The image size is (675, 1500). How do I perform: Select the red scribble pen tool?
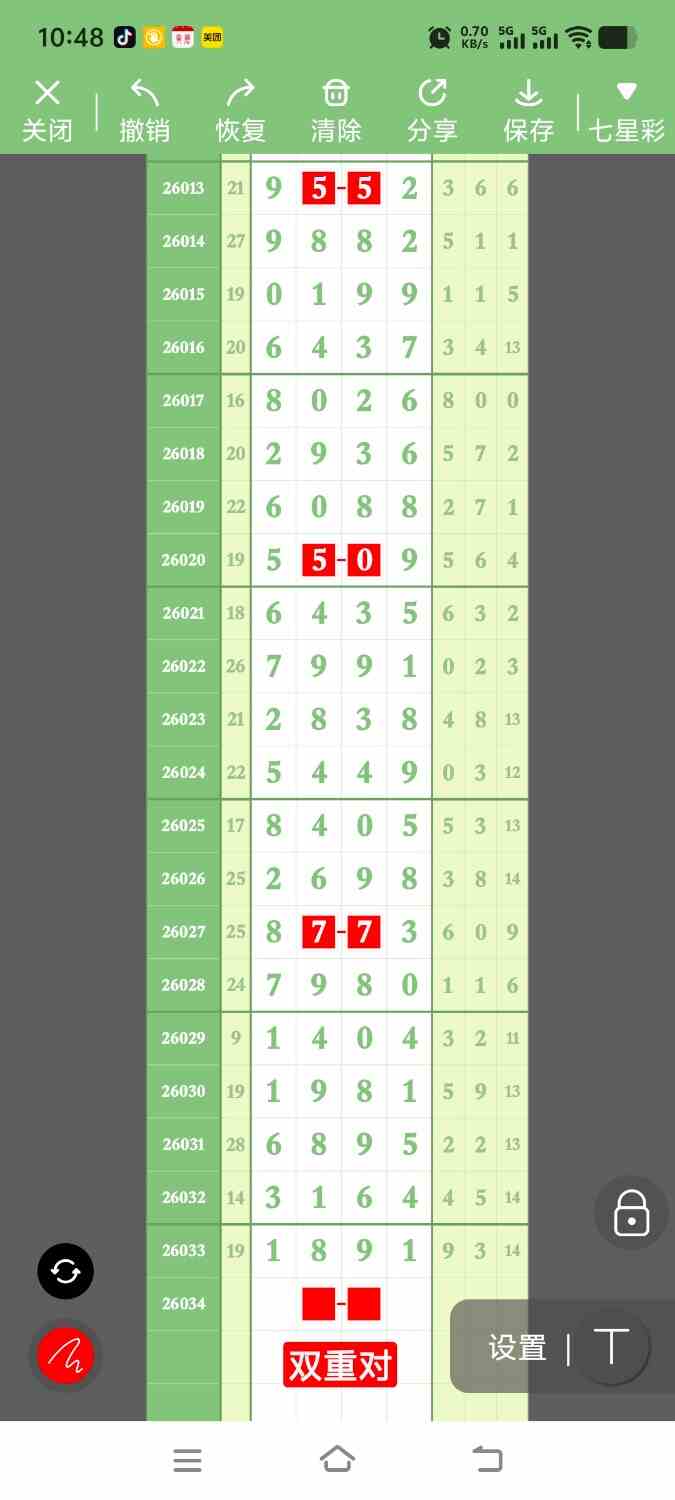click(x=65, y=1356)
